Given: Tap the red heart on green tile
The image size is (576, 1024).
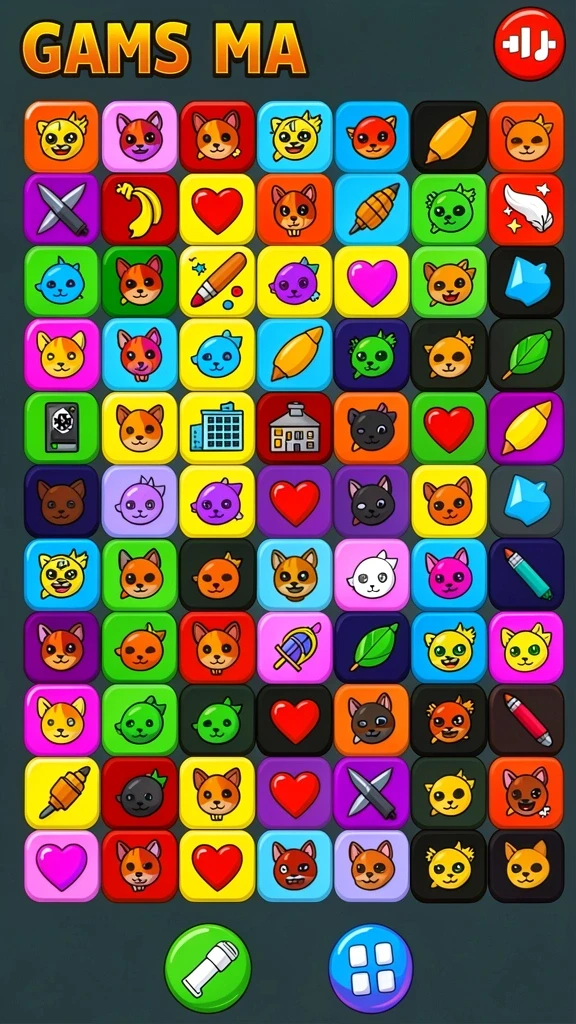Looking at the screenshot, I should coord(449,428).
